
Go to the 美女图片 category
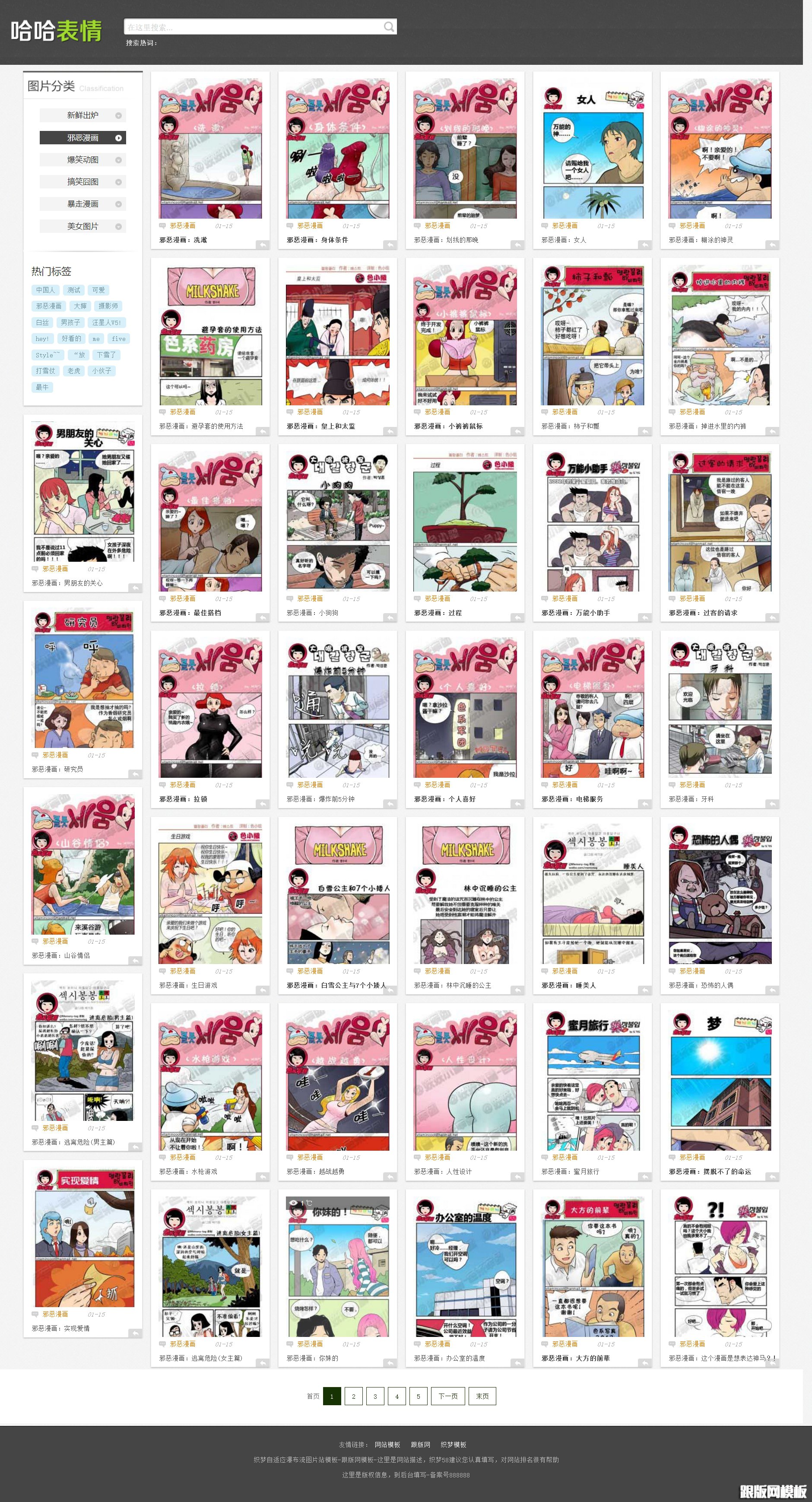(x=83, y=226)
